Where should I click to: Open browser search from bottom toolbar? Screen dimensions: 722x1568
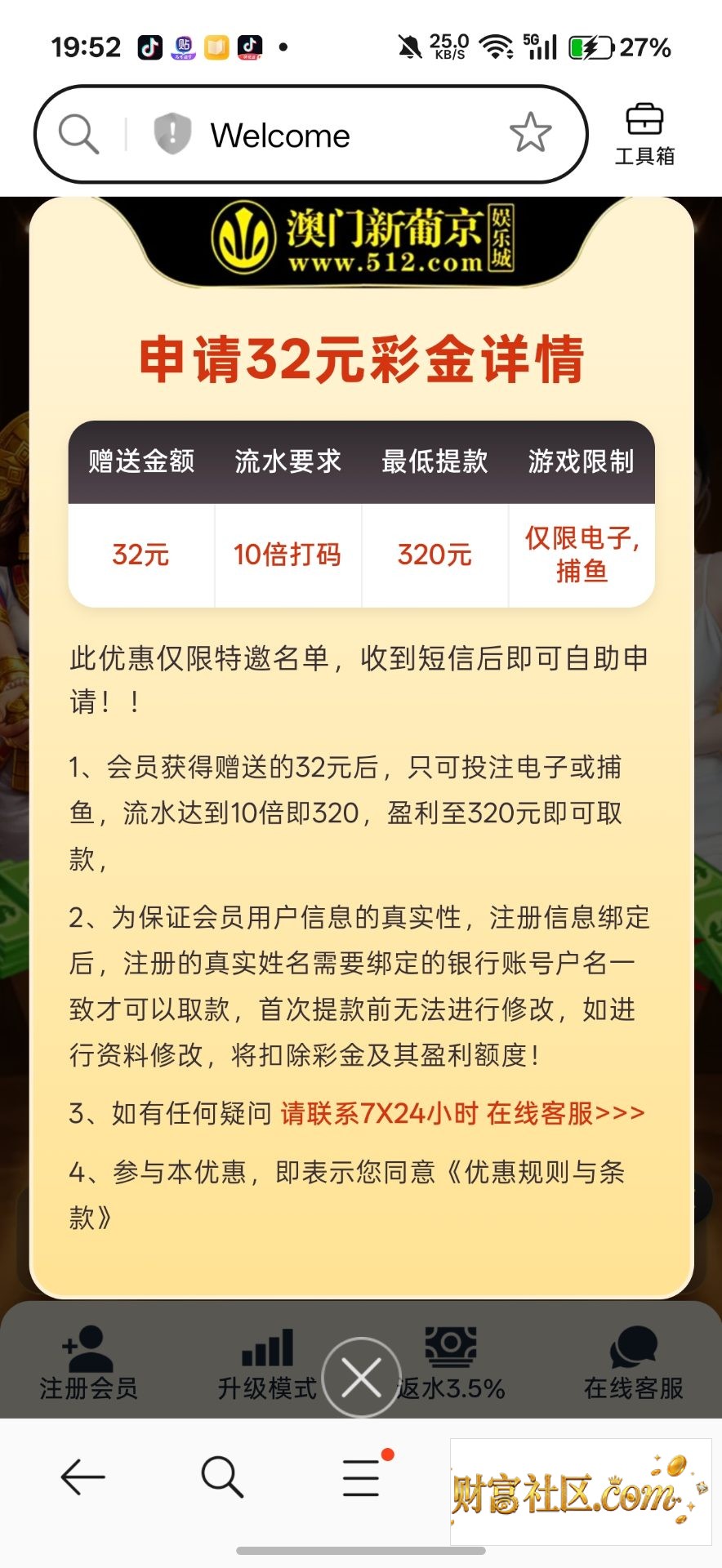[x=222, y=1477]
